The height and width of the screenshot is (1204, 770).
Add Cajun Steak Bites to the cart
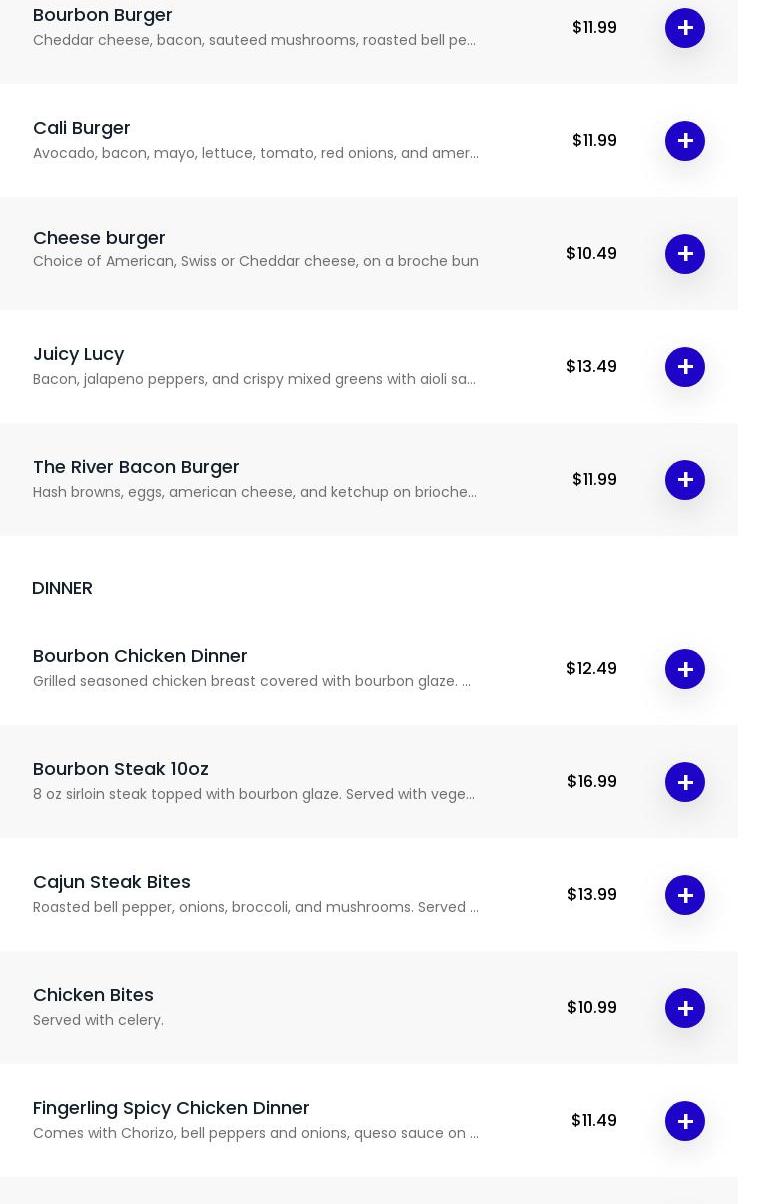click(x=685, y=895)
